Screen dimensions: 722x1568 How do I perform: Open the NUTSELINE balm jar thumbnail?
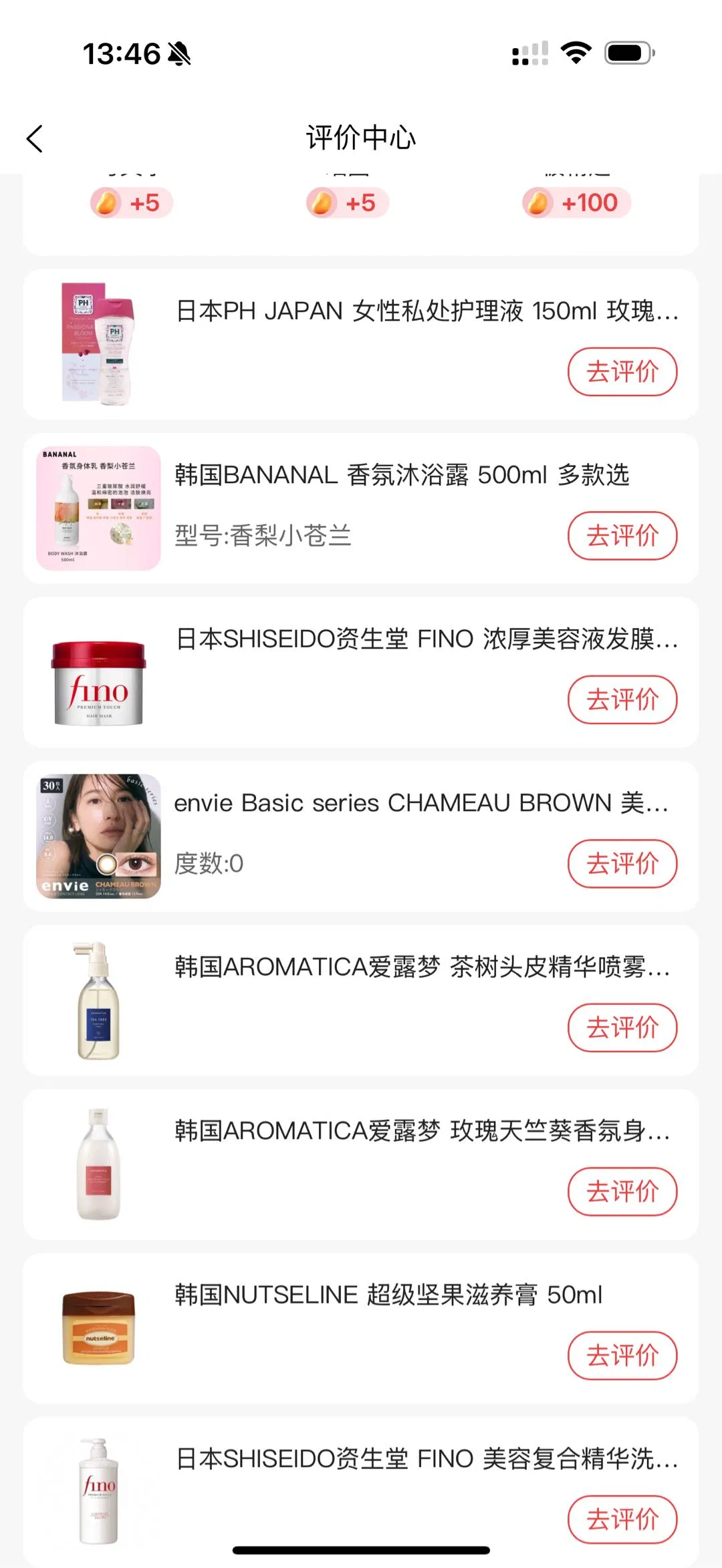[x=98, y=1328]
